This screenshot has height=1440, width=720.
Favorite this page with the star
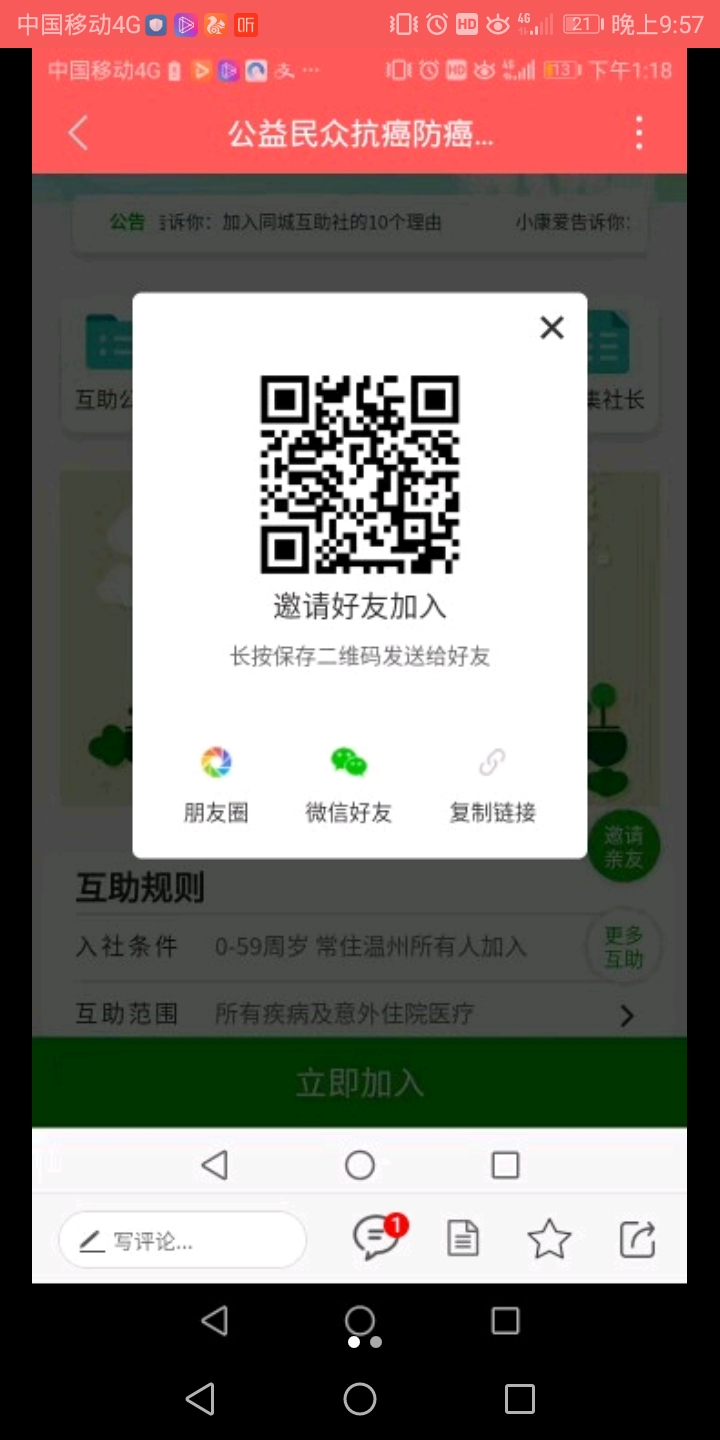549,1240
